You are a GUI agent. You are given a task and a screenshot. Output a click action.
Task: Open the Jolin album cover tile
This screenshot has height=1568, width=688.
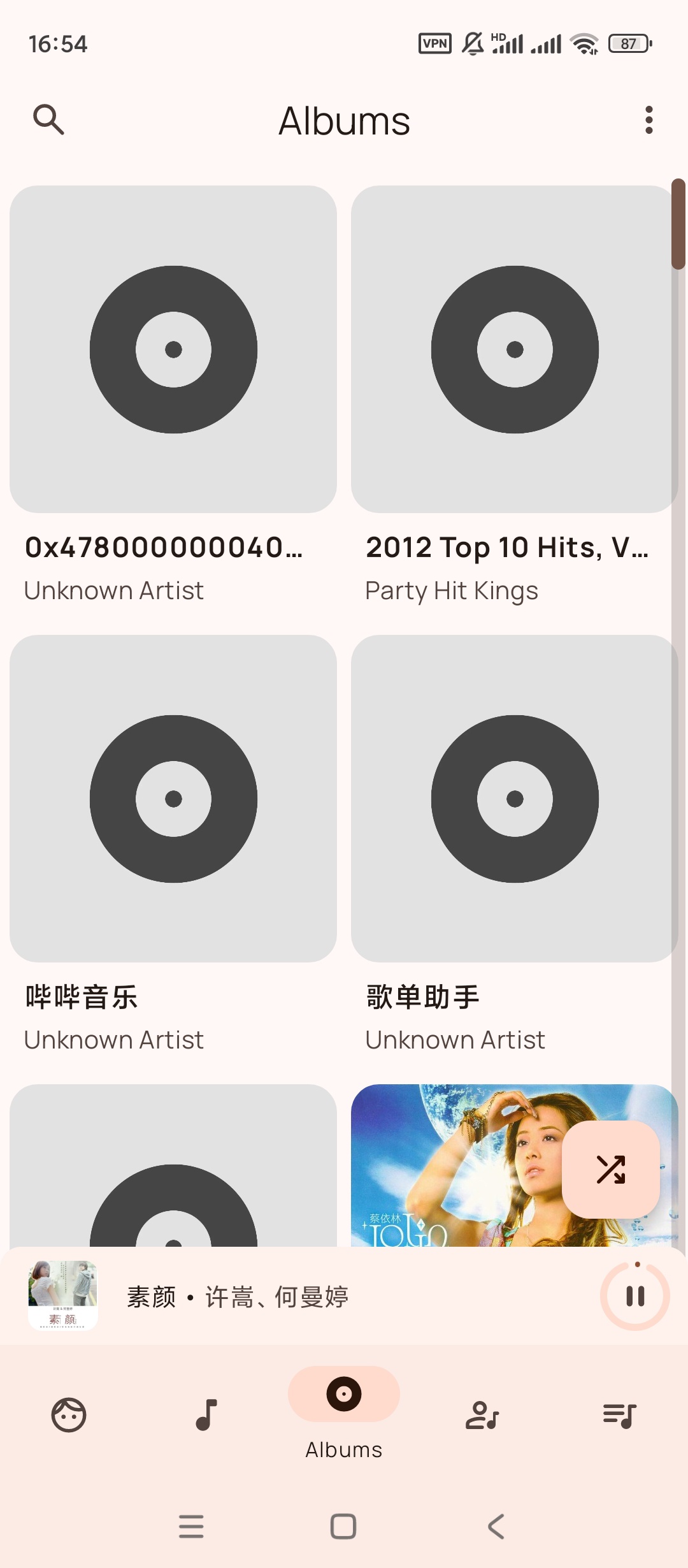(x=446, y=1166)
